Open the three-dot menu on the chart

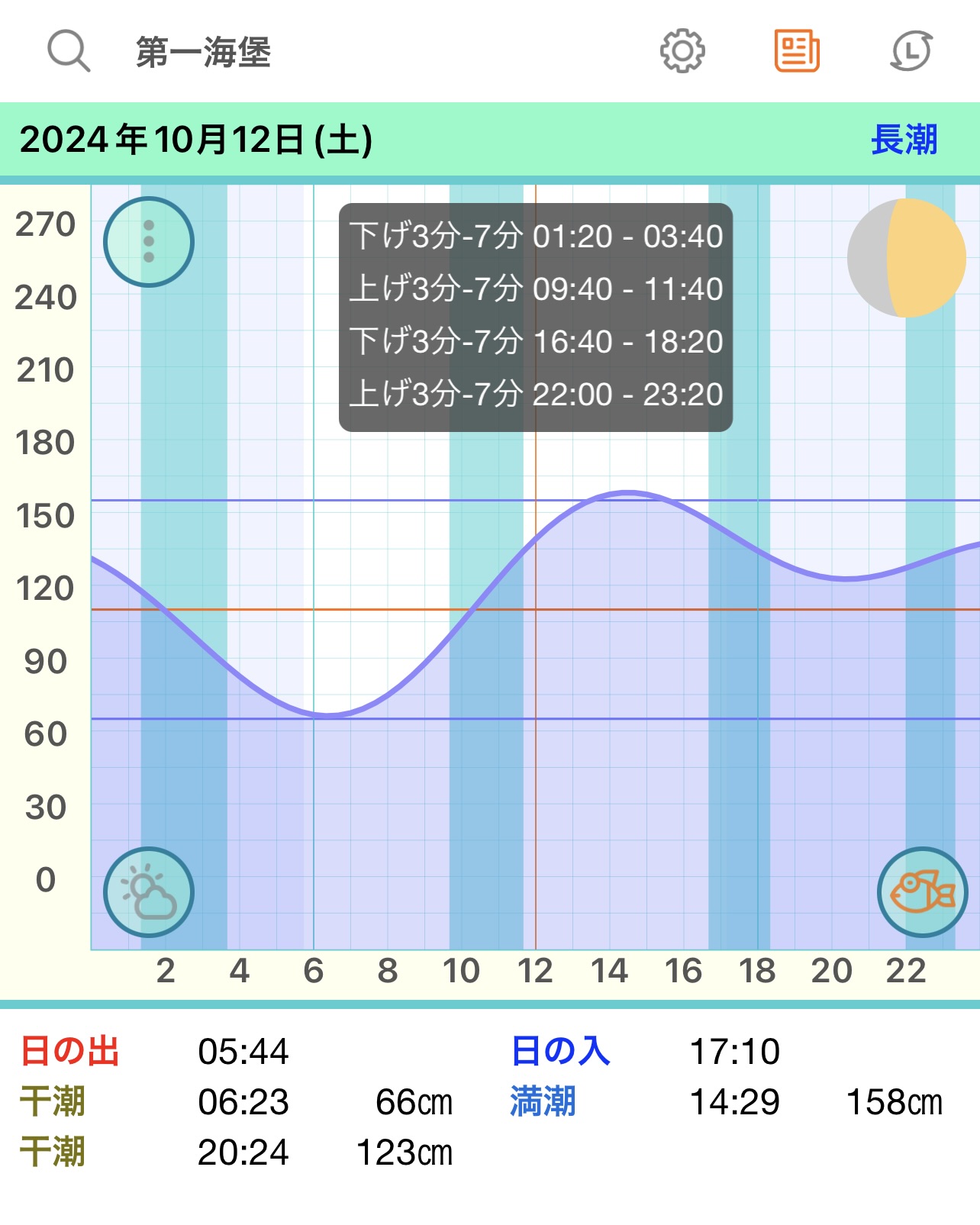pos(149,242)
